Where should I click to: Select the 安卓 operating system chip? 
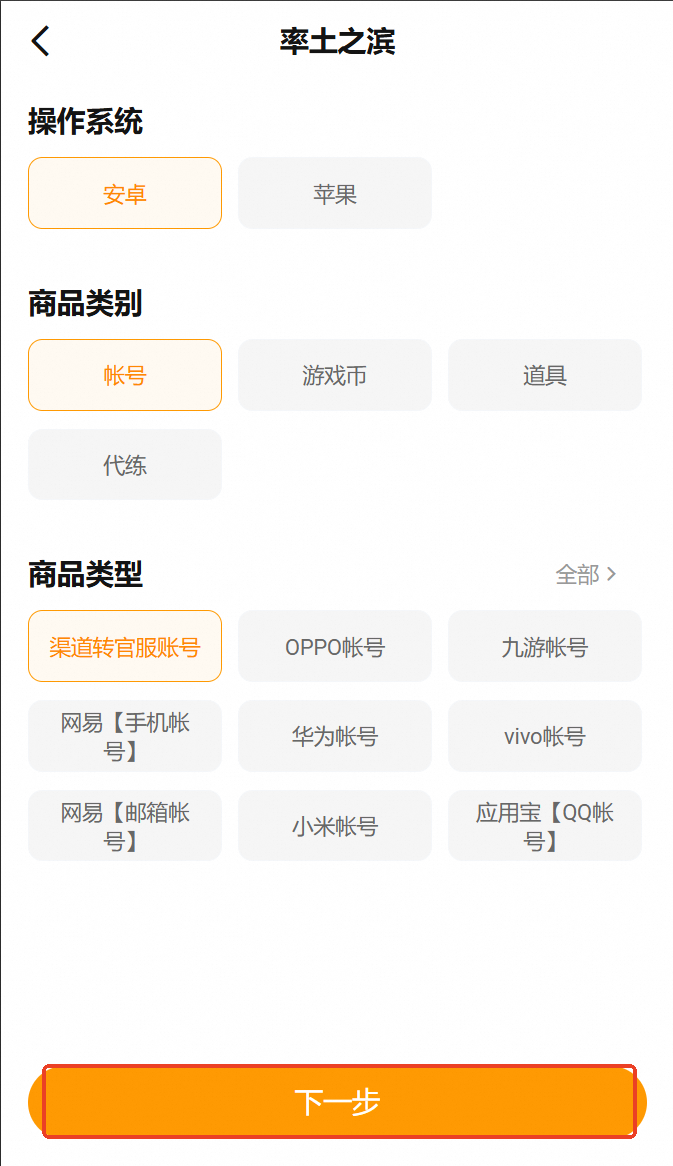point(125,193)
